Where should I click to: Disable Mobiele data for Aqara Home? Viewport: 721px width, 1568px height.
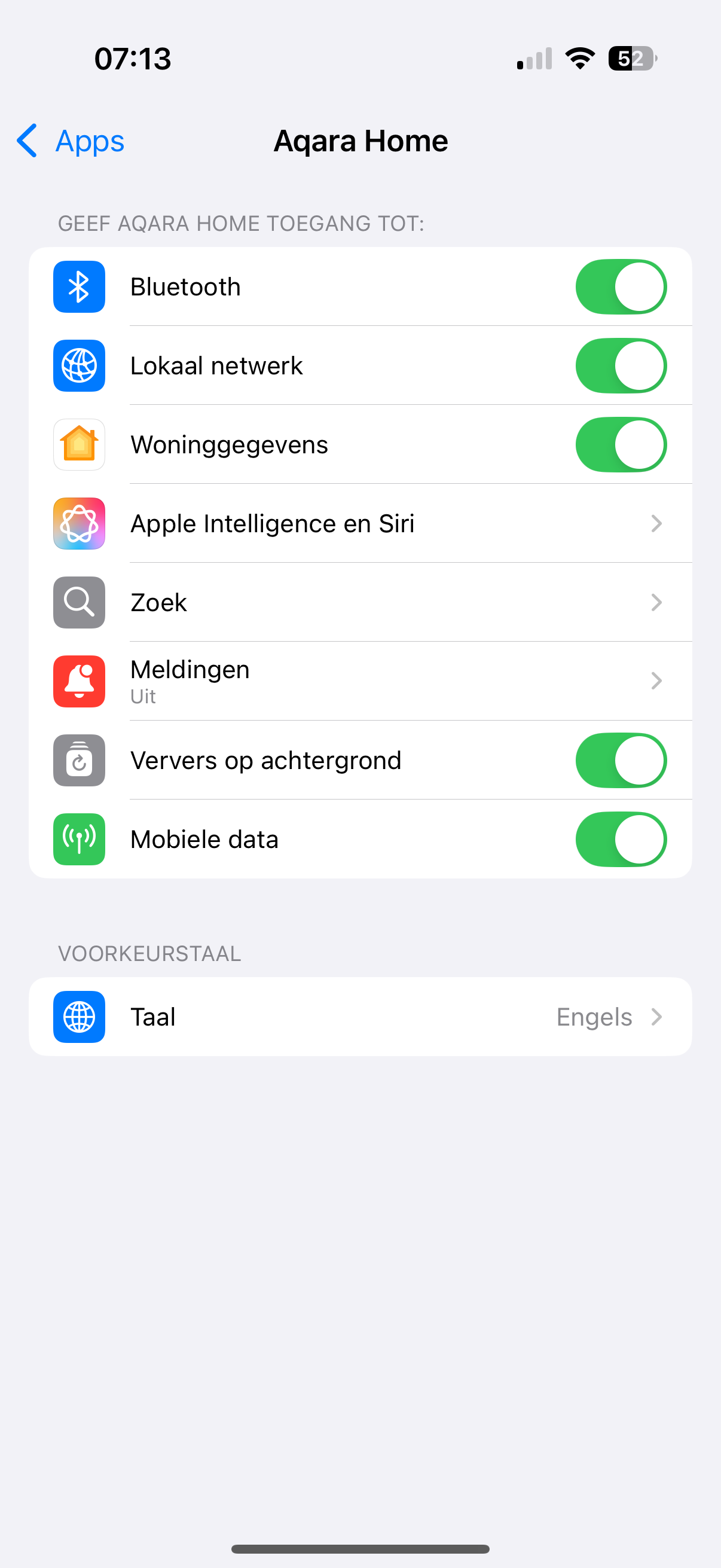point(620,840)
